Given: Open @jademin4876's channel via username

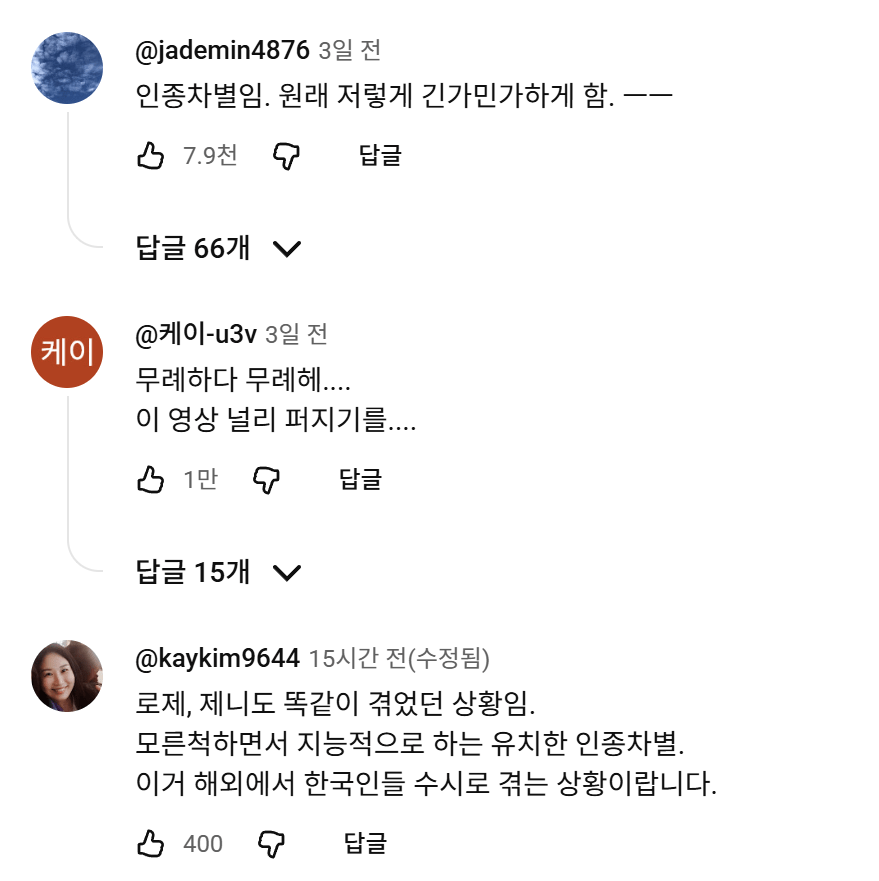Looking at the screenshot, I should (x=223, y=50).
